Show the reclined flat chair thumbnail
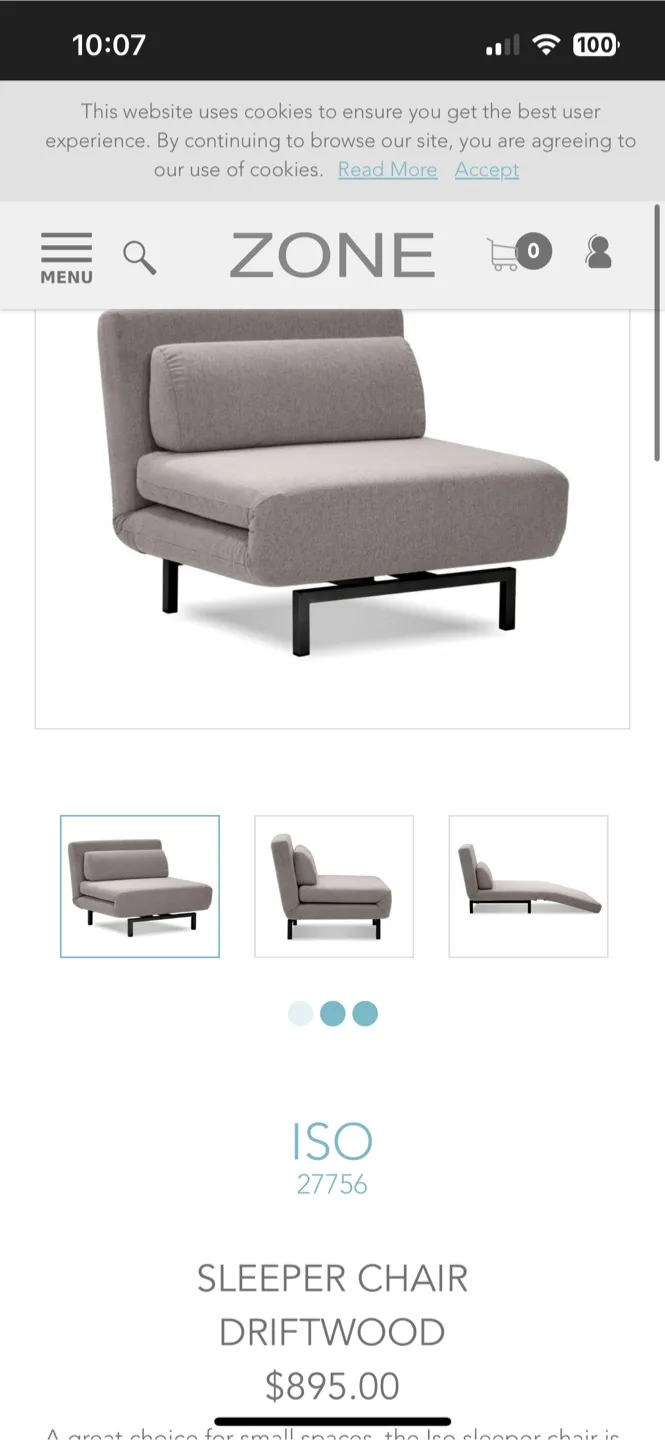This screenshot has width=665, height=1440. coord(528,886)
